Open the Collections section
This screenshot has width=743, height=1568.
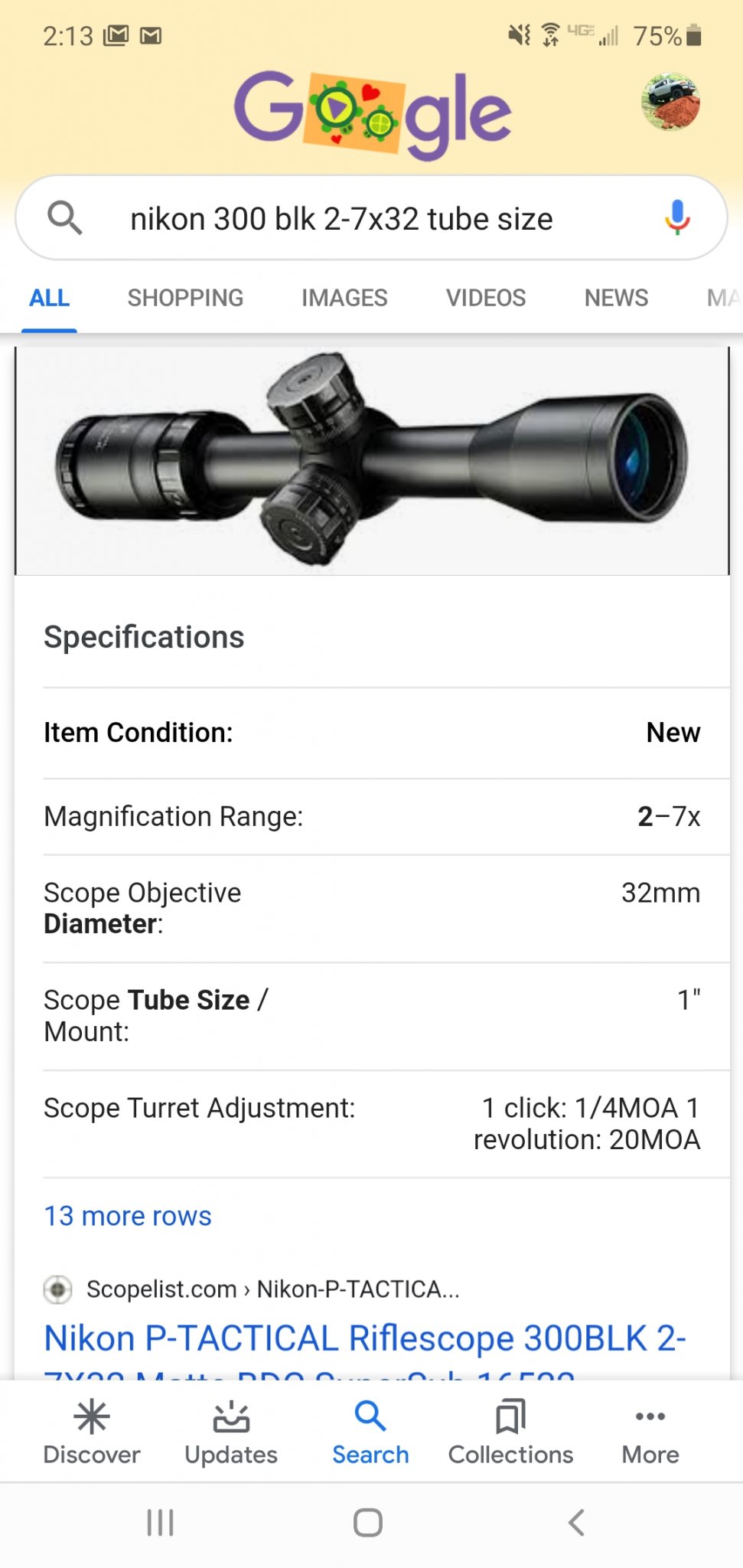click(510, 1432)
